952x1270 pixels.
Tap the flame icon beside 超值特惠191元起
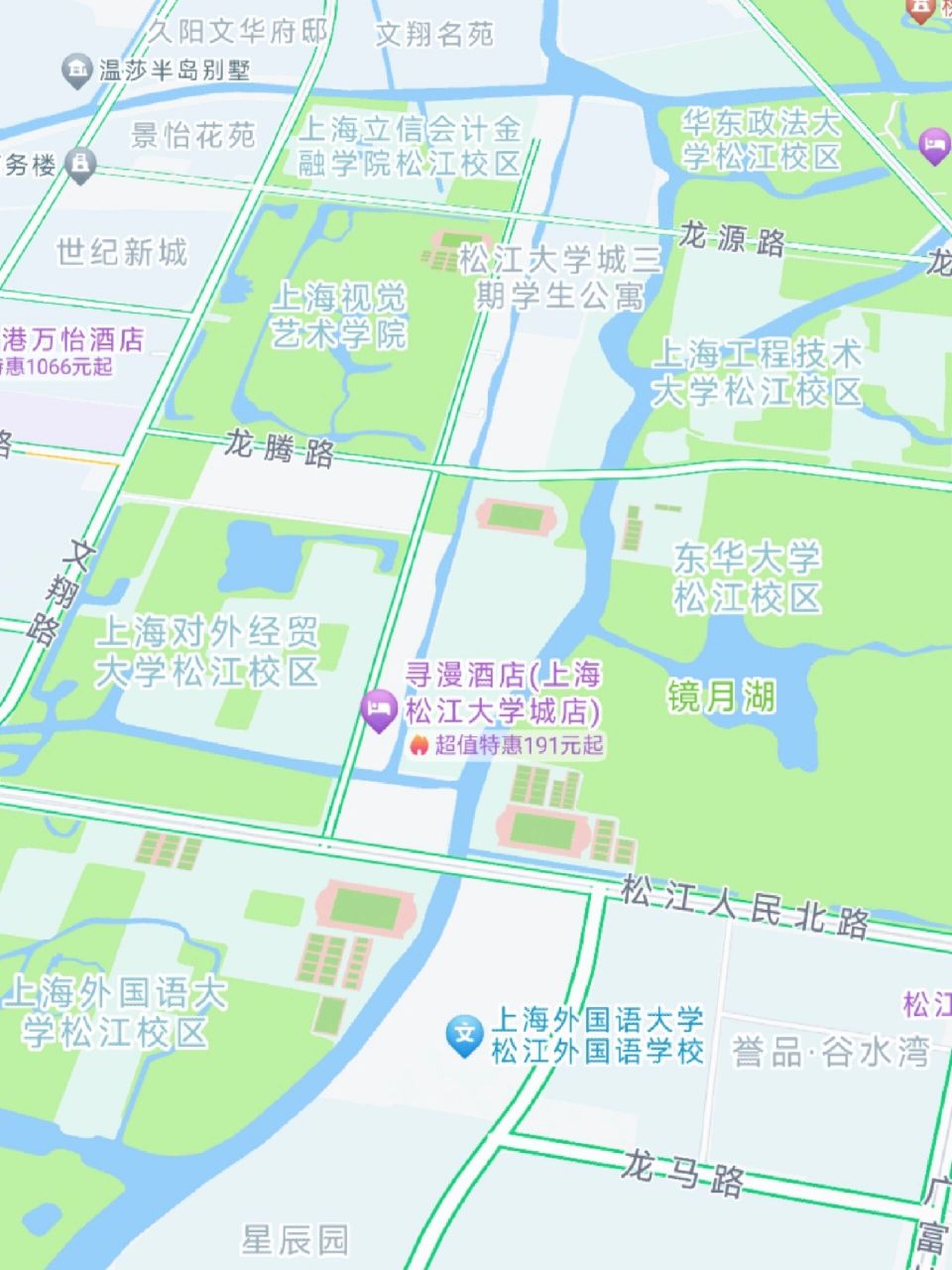pyautogui.click(x=420, y=746)
